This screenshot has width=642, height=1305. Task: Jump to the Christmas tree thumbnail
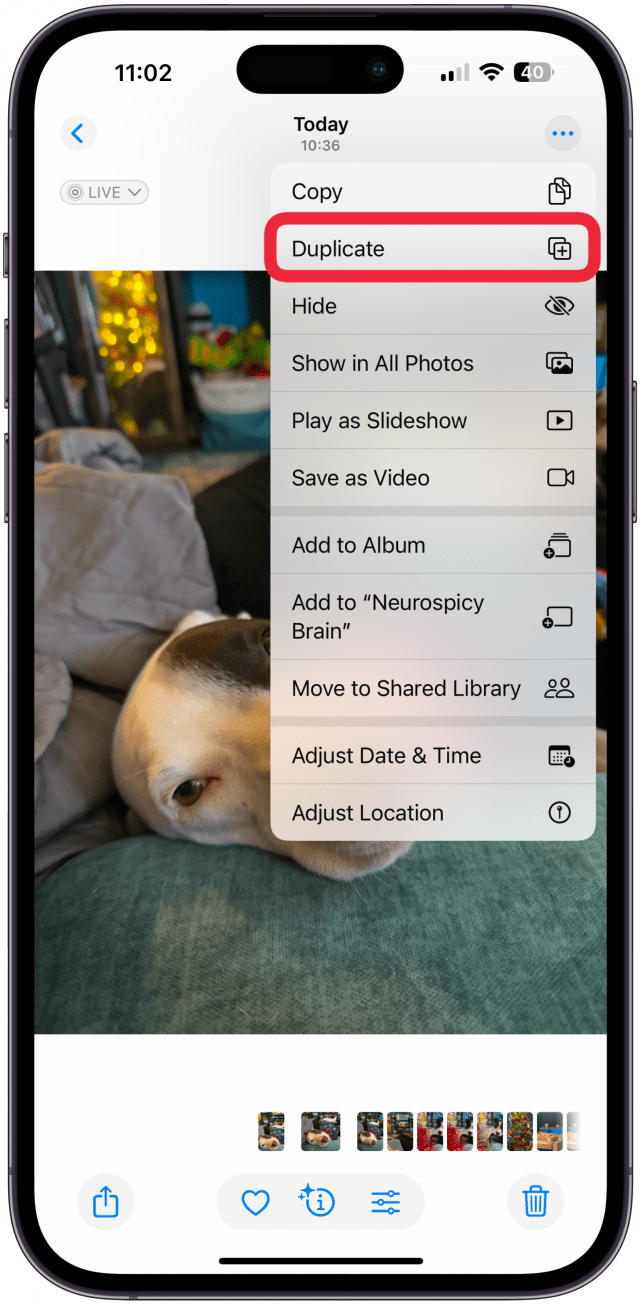click(520, 1131)
